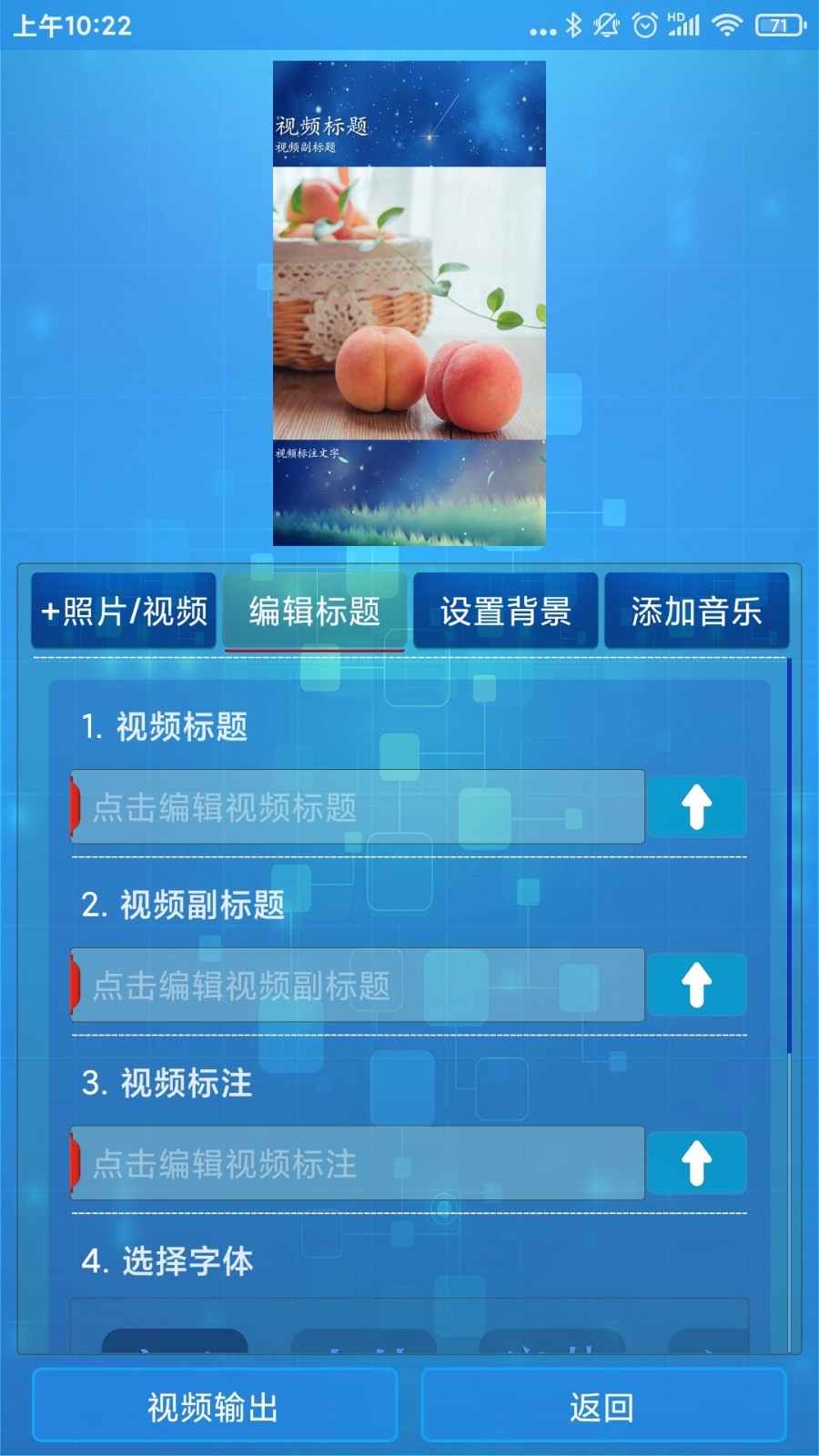
Task: Tap the 点击编辑视频标题 field
Action: point(357,807)
